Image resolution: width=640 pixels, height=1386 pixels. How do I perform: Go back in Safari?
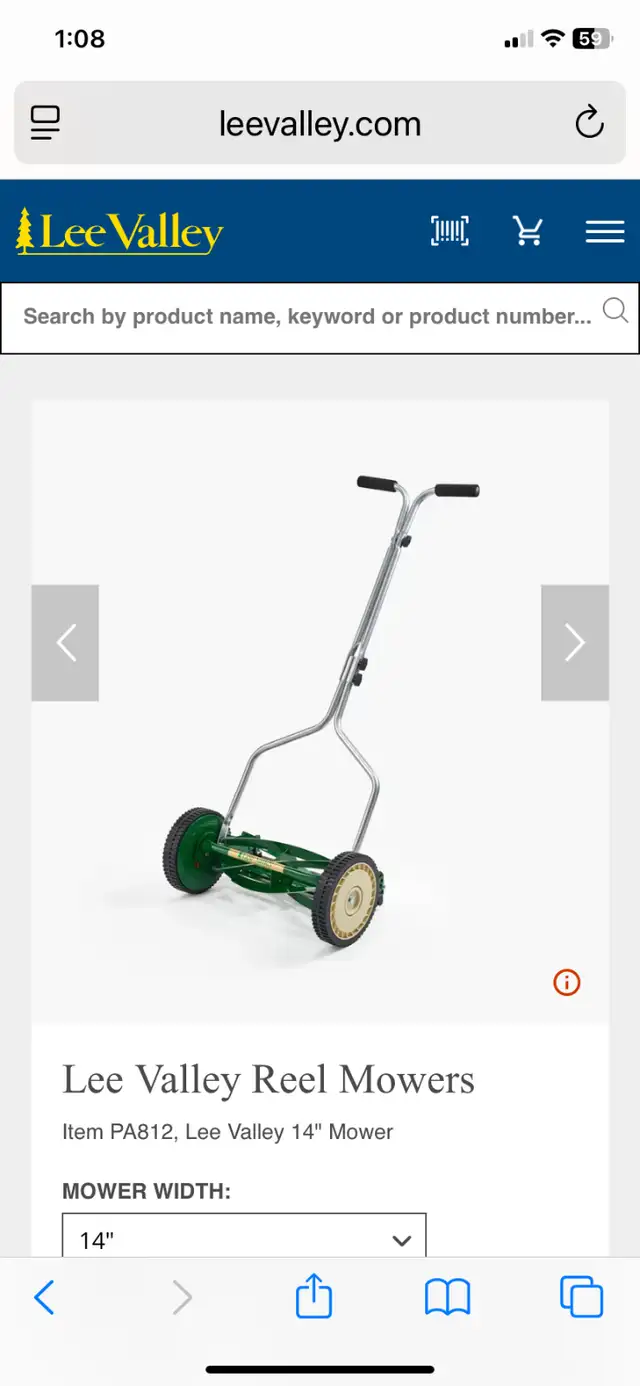[45, 1298]
